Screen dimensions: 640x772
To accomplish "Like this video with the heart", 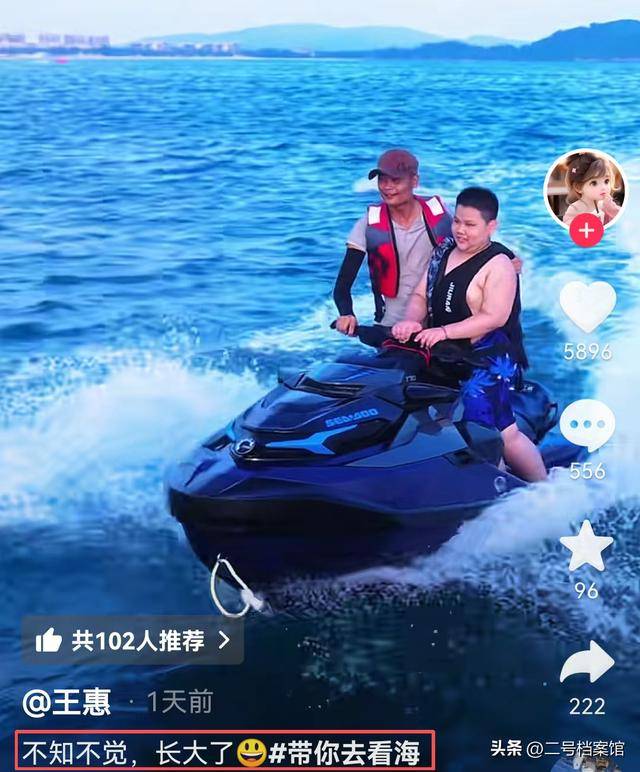I will pos(587,306).
